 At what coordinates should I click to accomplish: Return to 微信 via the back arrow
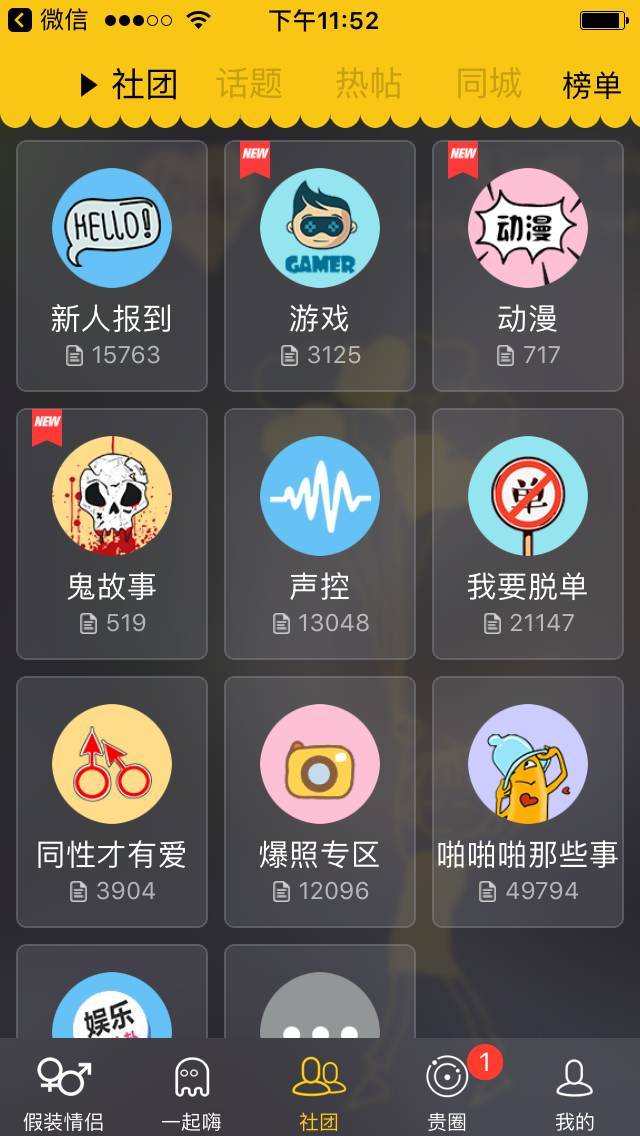48,20
